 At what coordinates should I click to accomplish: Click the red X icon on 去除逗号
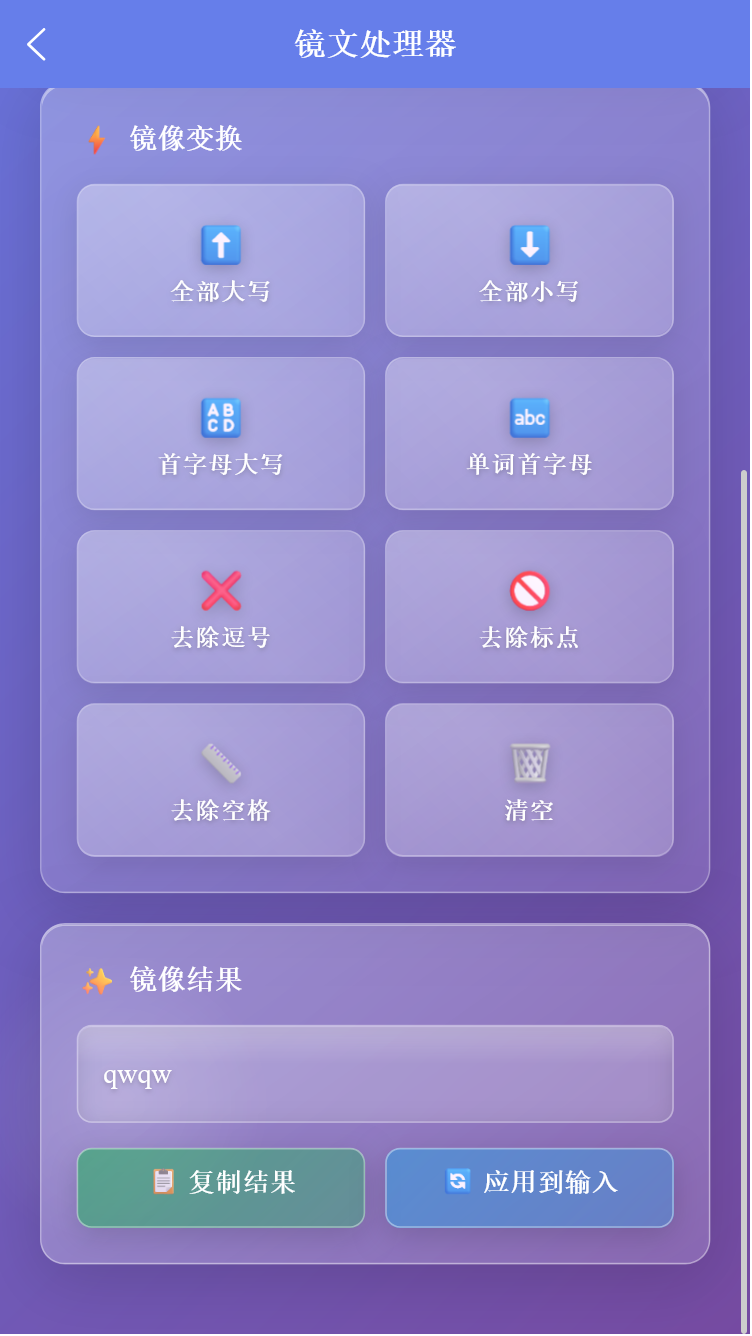[220, 589]
